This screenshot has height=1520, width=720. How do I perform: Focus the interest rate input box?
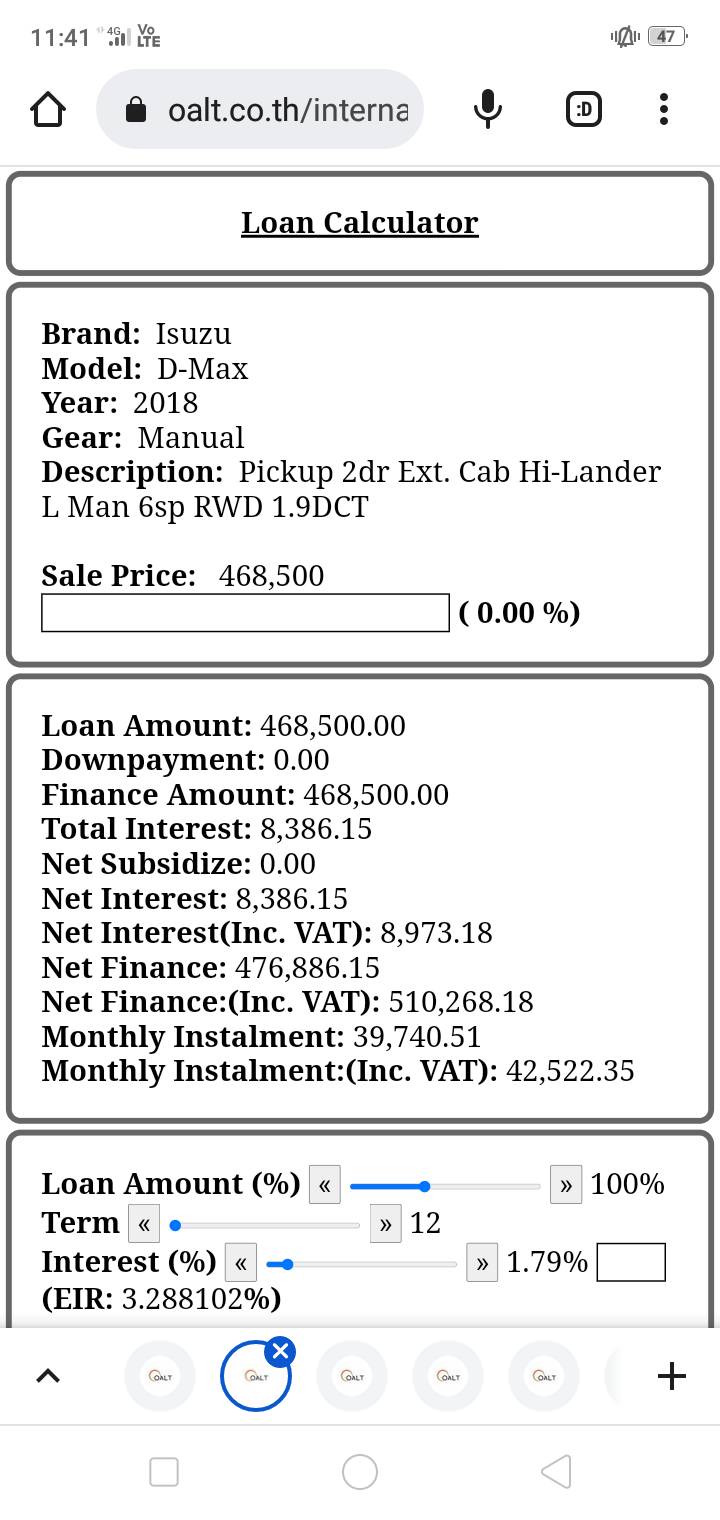pos(631,1262)
